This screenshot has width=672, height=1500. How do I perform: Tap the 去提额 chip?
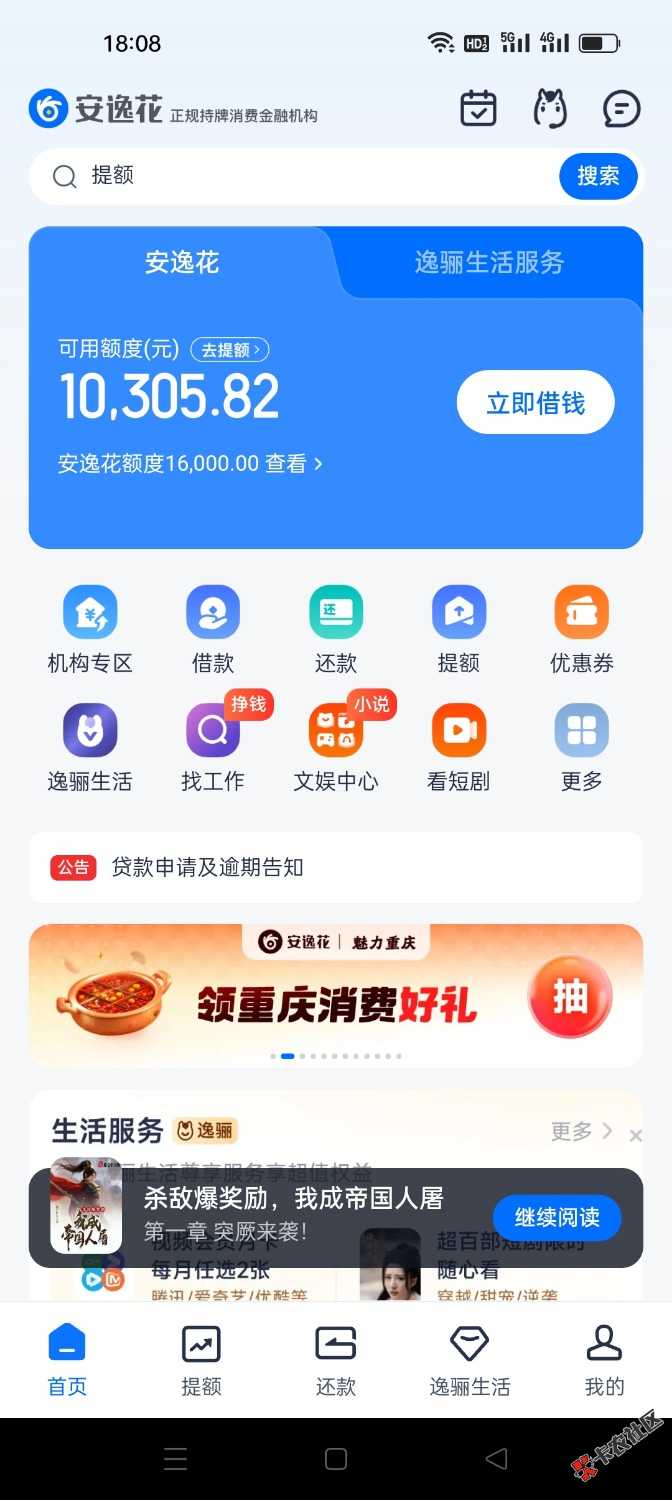click(230, 349)
